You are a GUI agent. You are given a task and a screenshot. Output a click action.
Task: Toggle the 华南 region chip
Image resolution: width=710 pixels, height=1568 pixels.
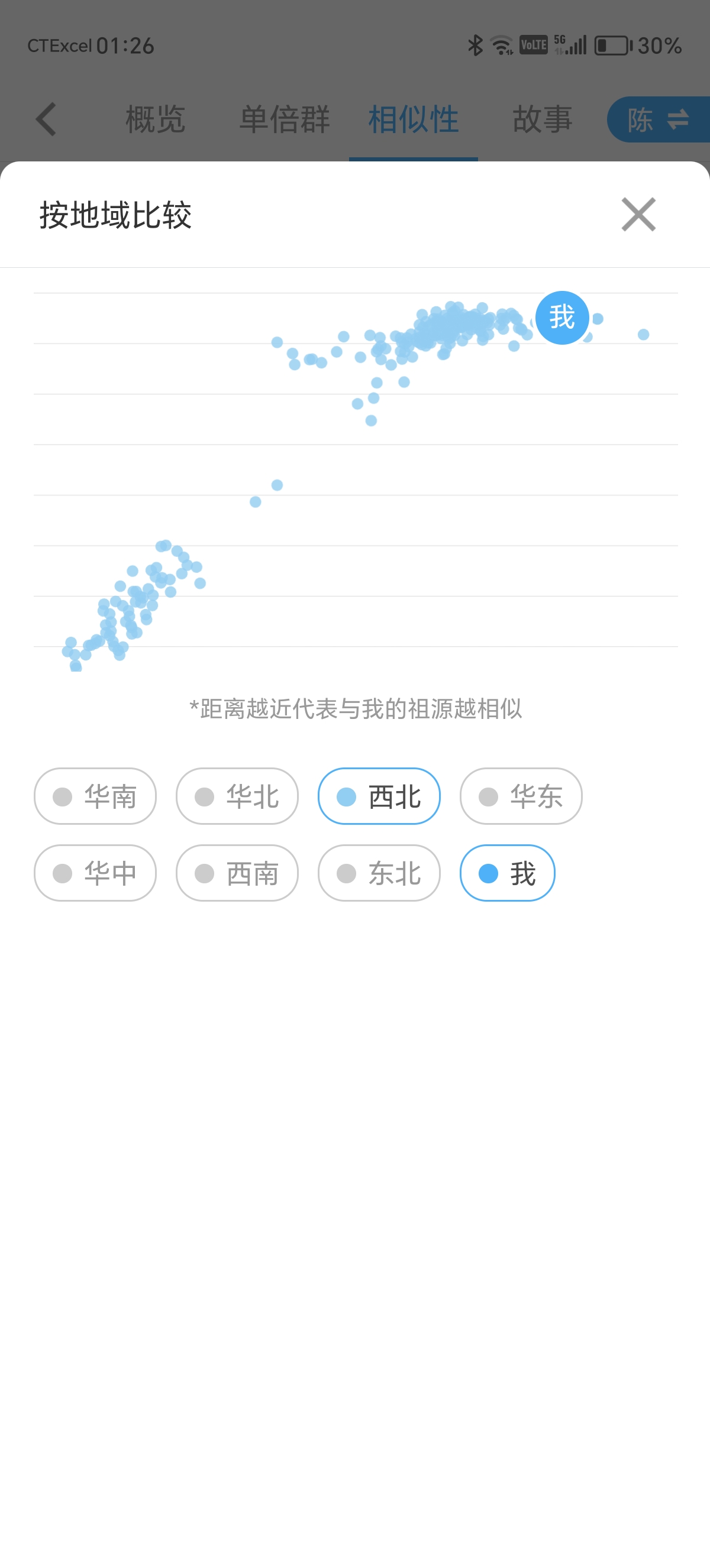click(x=95, y=796)
